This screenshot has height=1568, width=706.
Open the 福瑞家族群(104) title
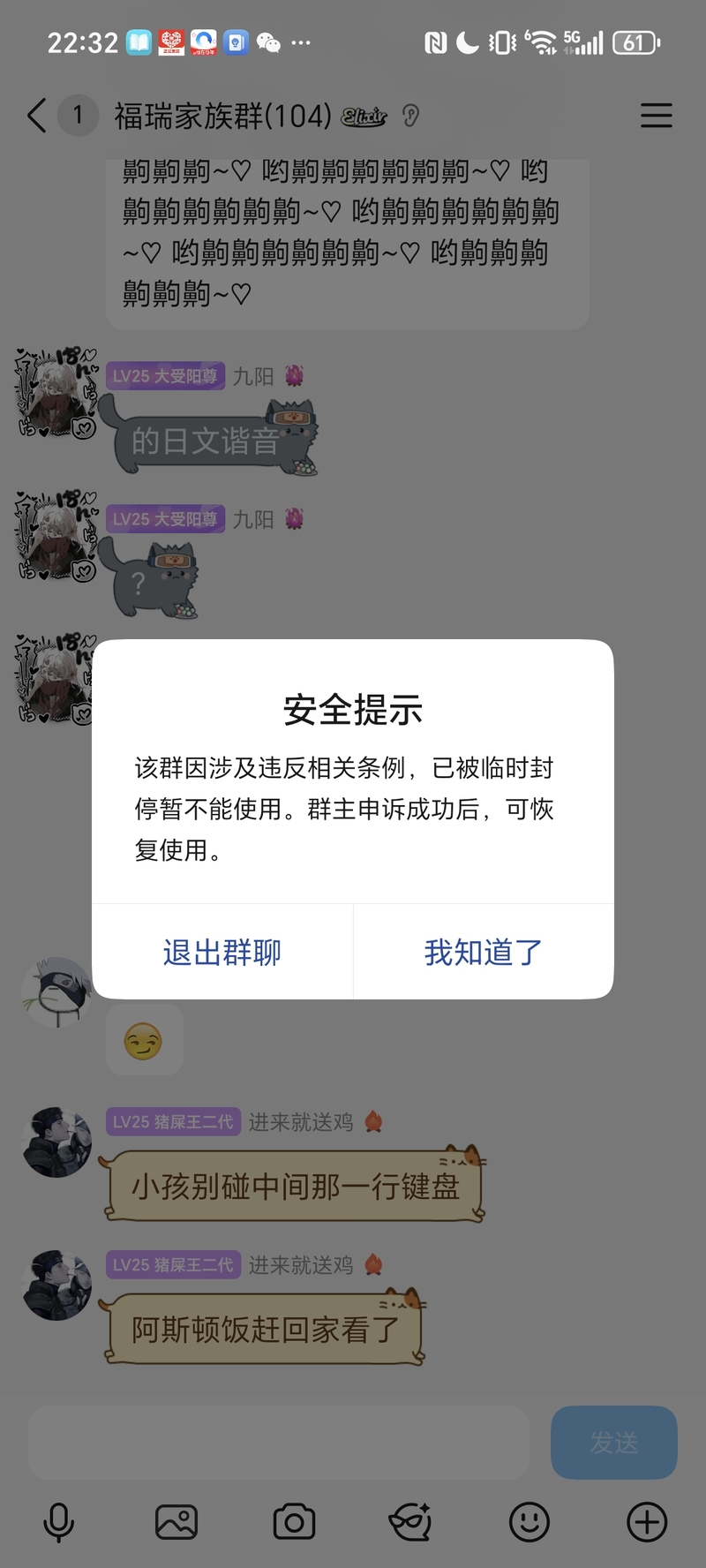click(x=222, y=116)
